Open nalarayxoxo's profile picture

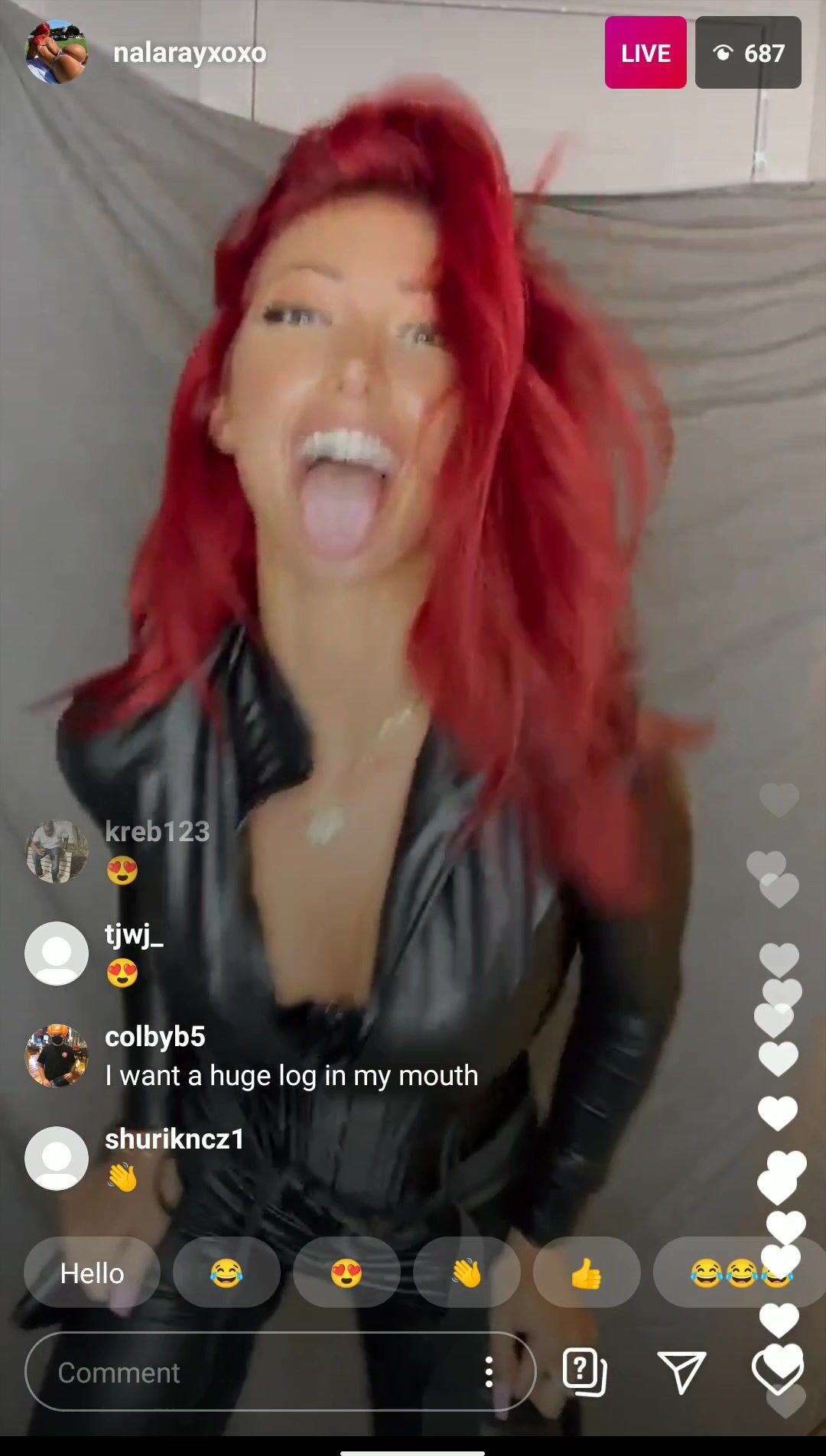pos(56,52)
